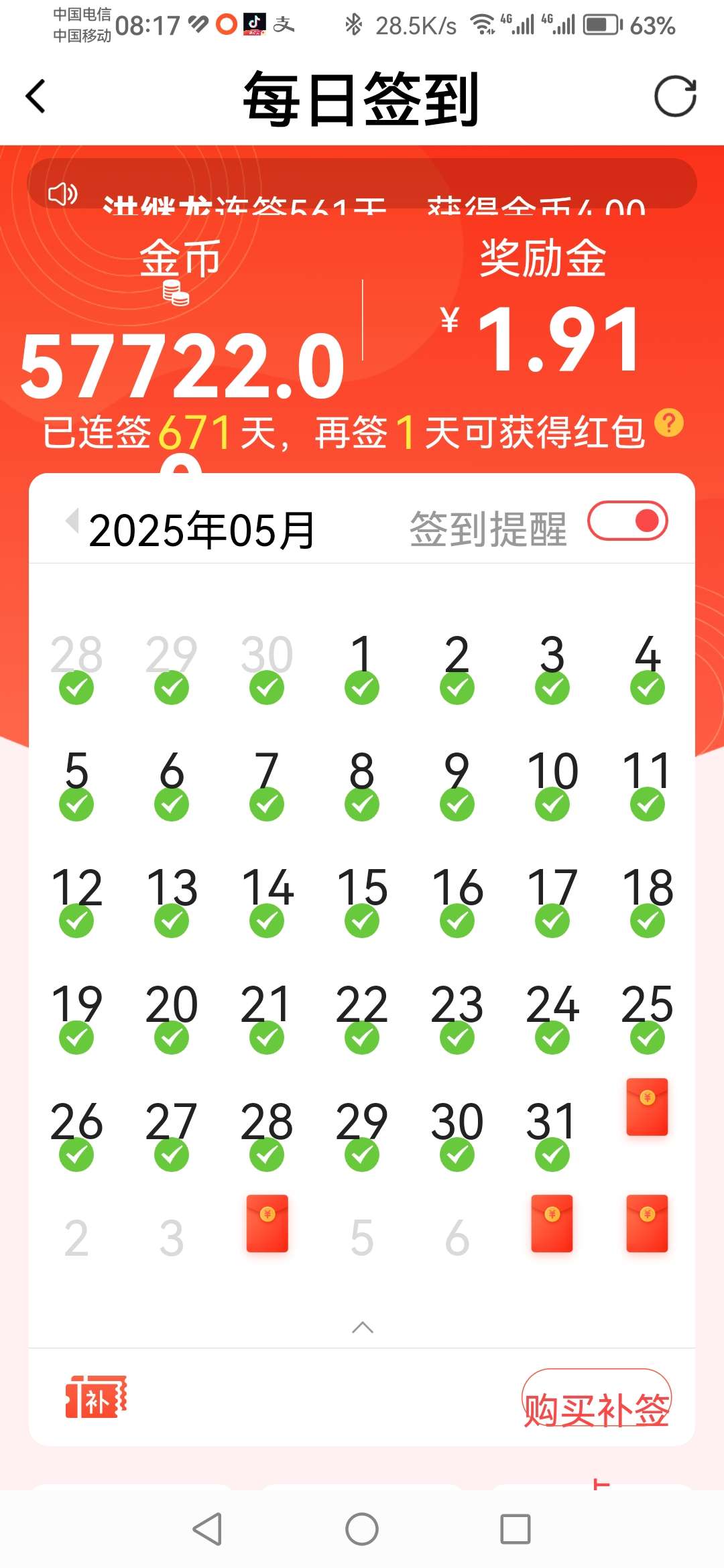
Task: Open the 补 make-up sign-in ticket icon
Action: [97, 1398]
